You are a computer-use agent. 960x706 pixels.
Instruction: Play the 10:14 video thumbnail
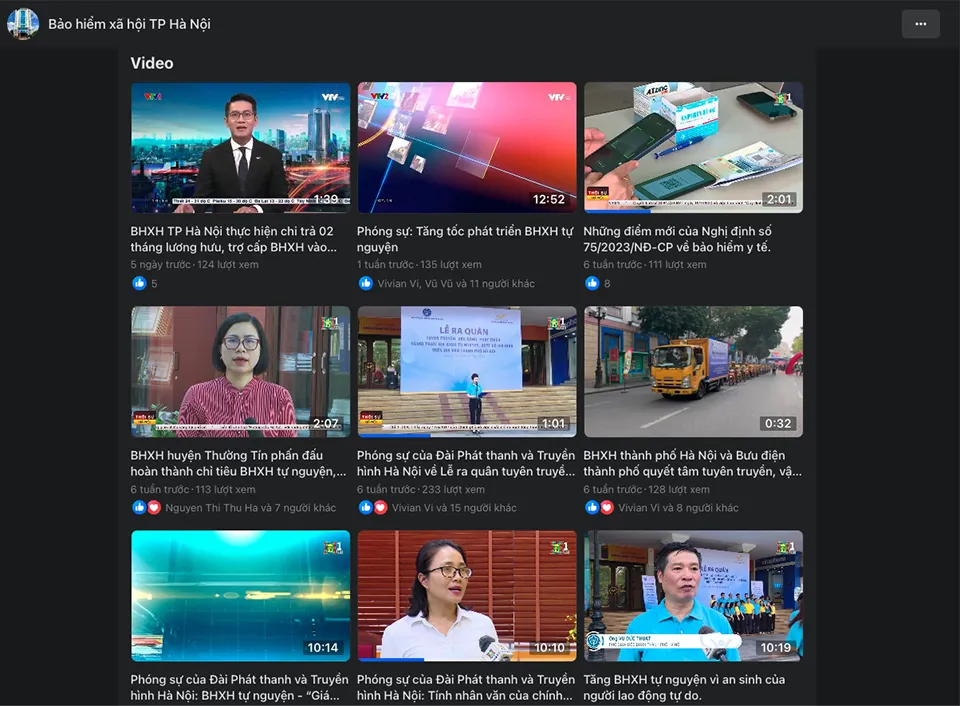pos(240,595)
